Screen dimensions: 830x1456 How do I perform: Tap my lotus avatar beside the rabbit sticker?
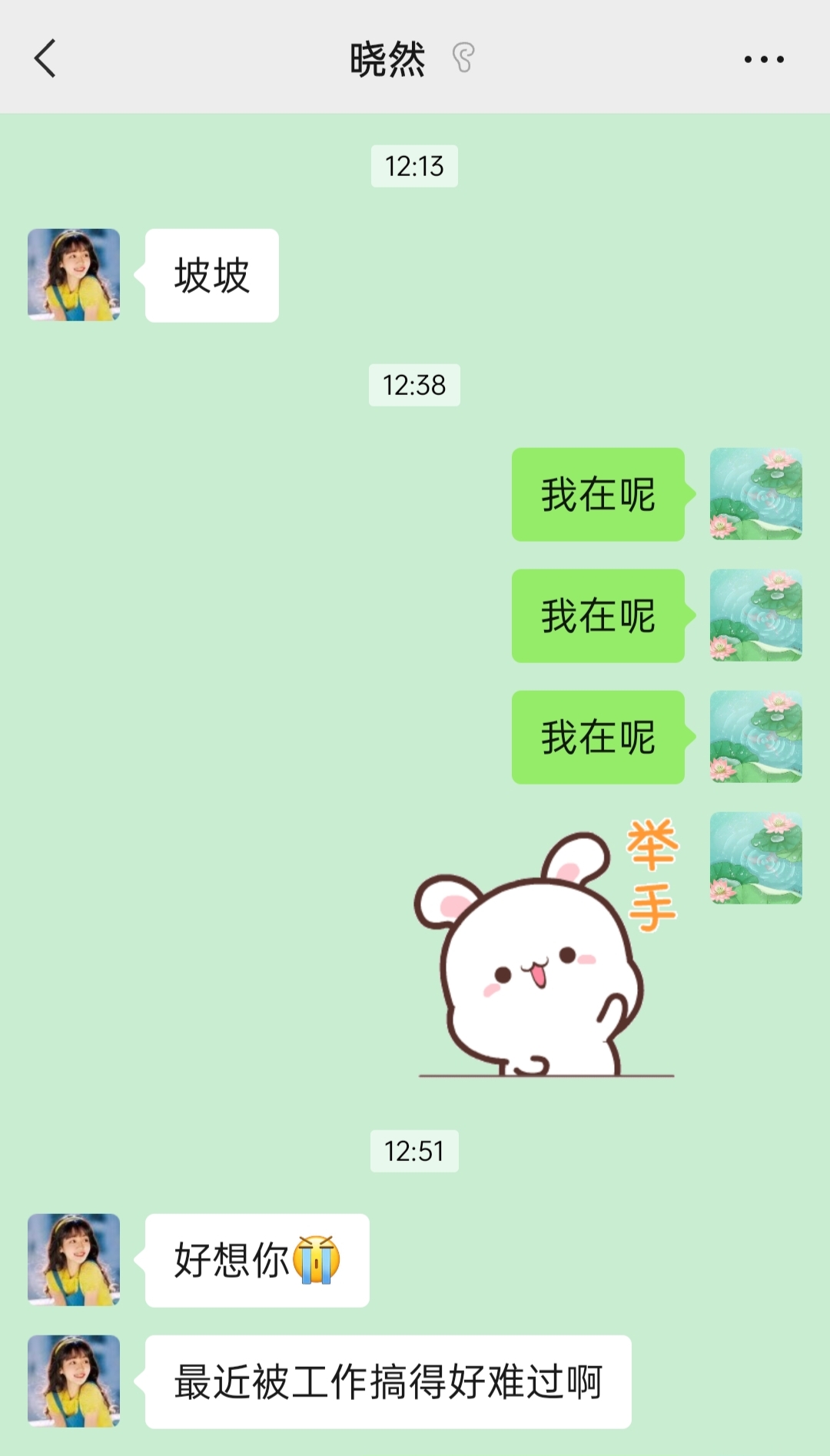tap(755, 857)
